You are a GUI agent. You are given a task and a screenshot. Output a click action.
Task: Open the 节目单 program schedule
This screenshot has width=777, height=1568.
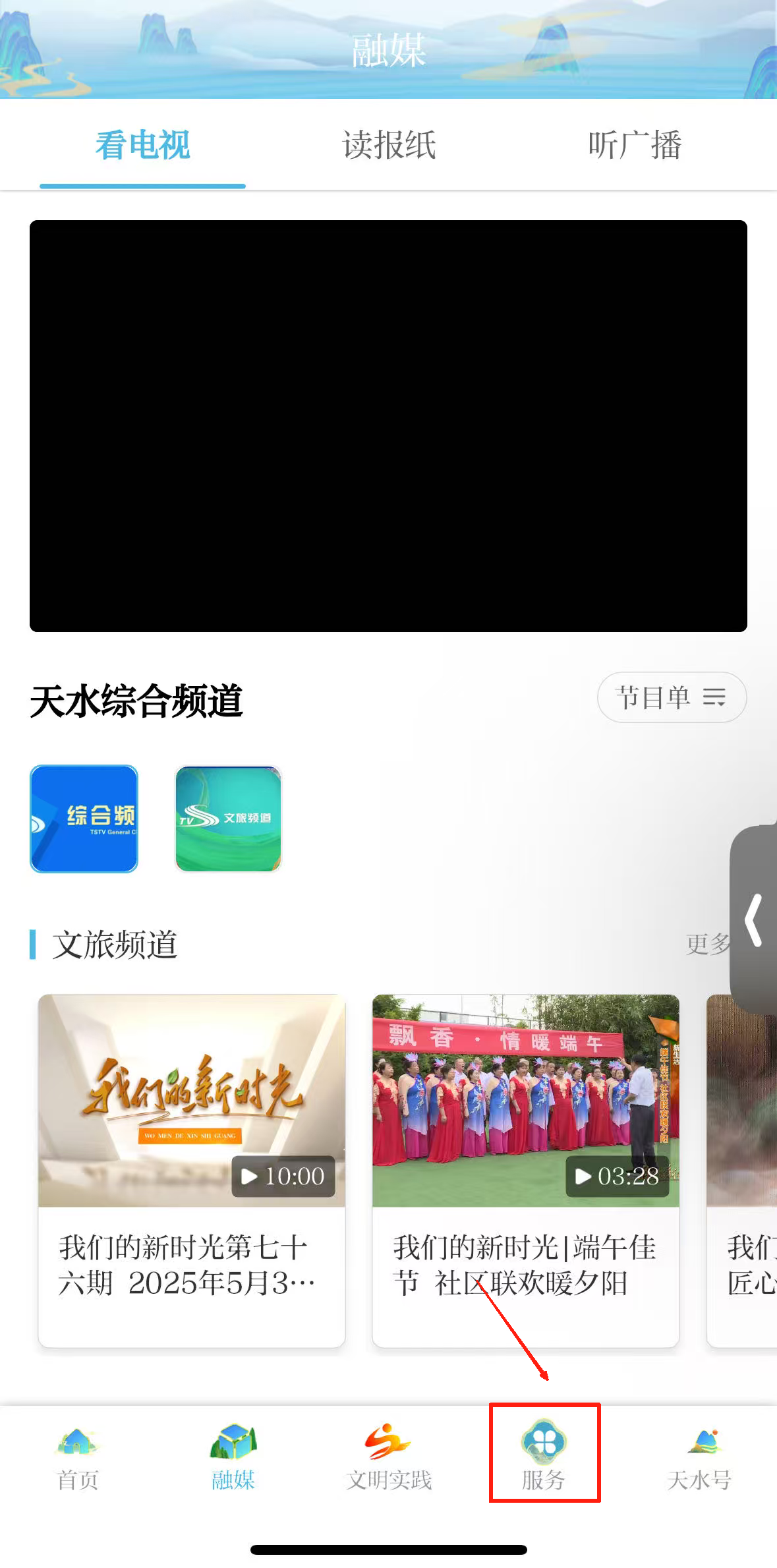pyautogui.click(x=671, y=697)
